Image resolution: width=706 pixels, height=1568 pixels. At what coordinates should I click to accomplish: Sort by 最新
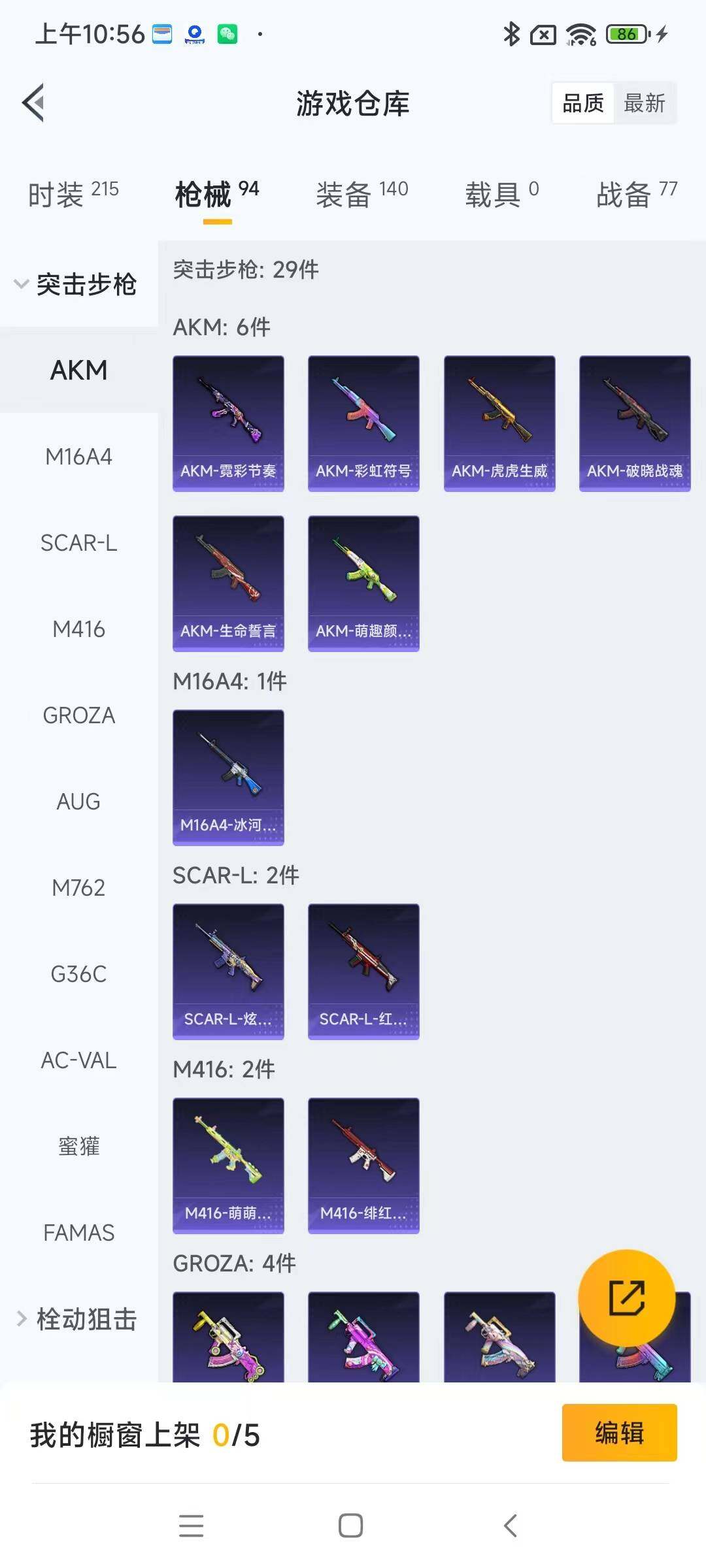[645, 103]
